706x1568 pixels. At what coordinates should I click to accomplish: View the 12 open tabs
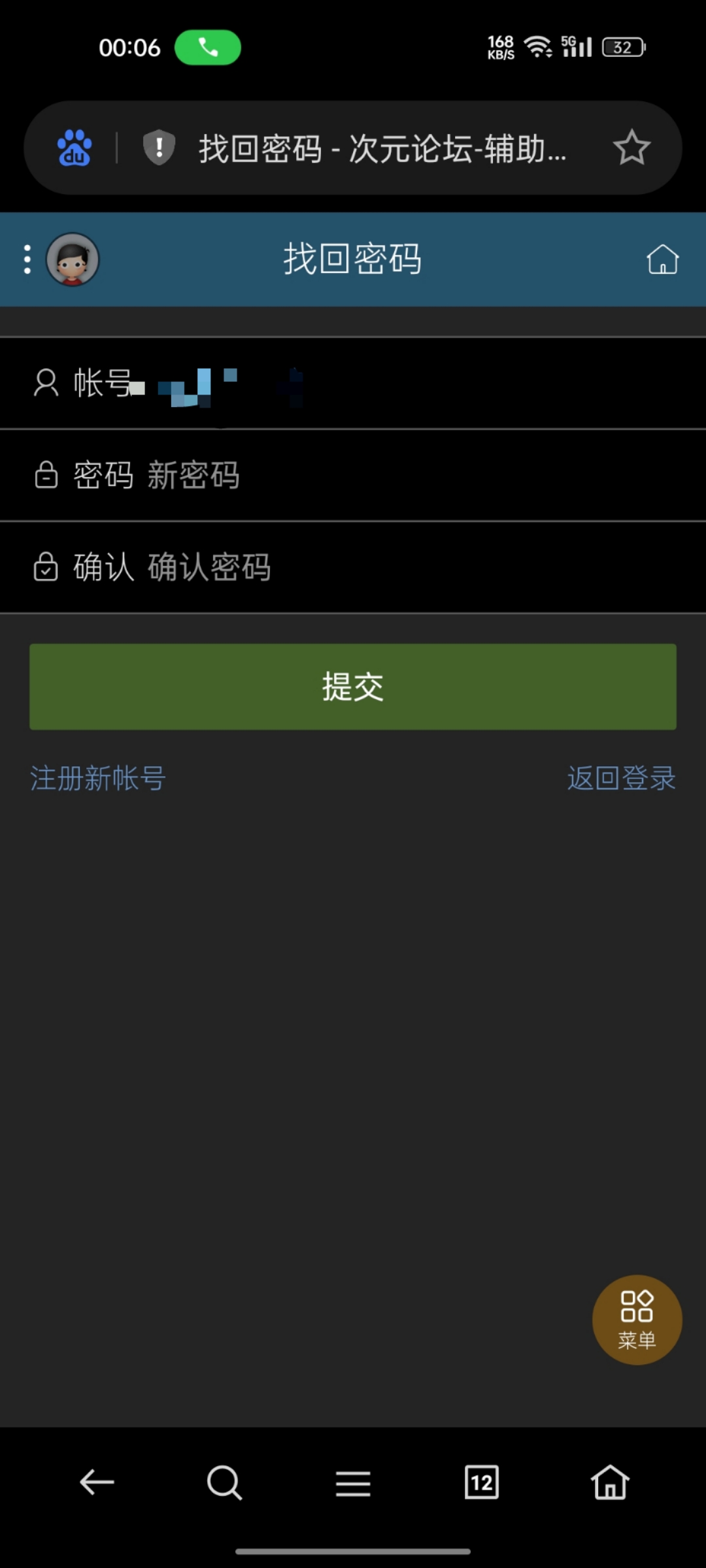click(482, 1482)
